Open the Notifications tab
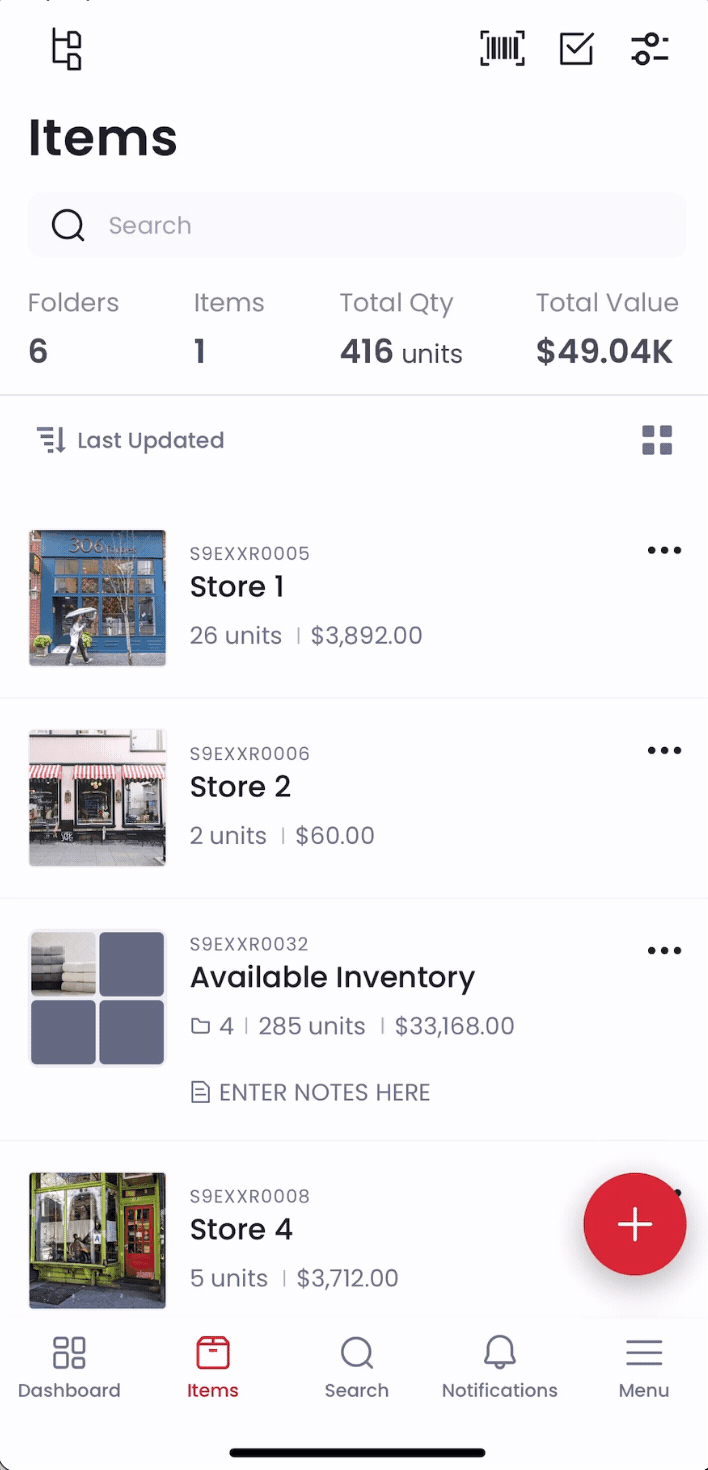Image resolution: width=708 pixels, height=1470 pixels. [500, 1368]
